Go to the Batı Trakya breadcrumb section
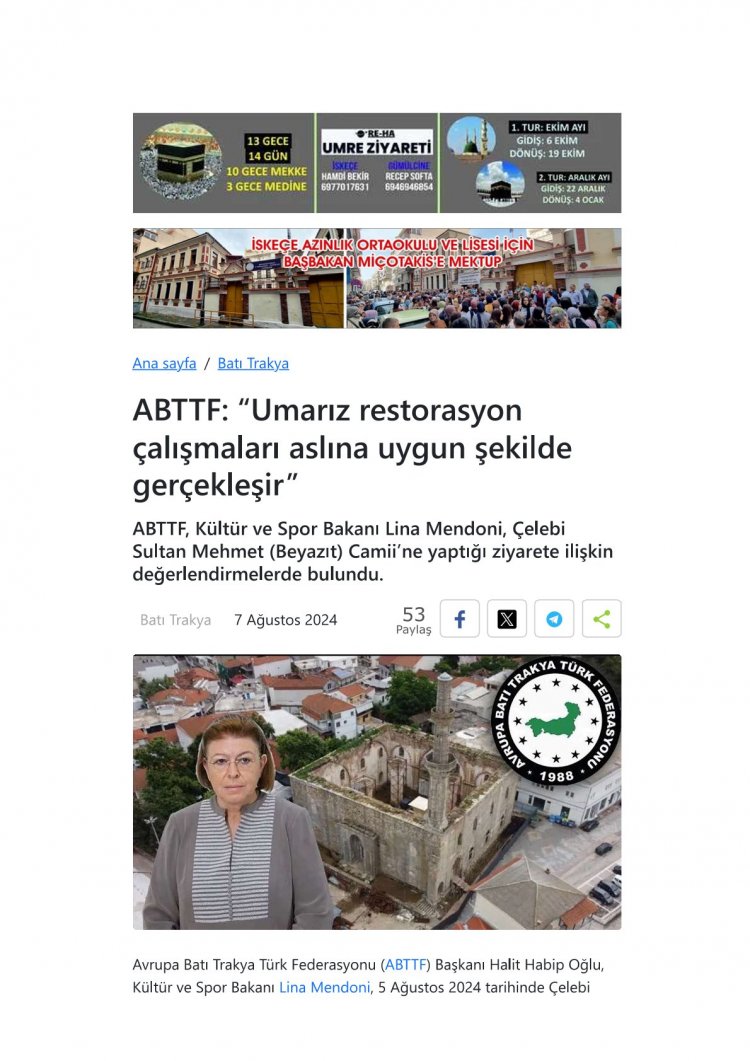The height and width of the screenshot is (1061, 750). 253,363
